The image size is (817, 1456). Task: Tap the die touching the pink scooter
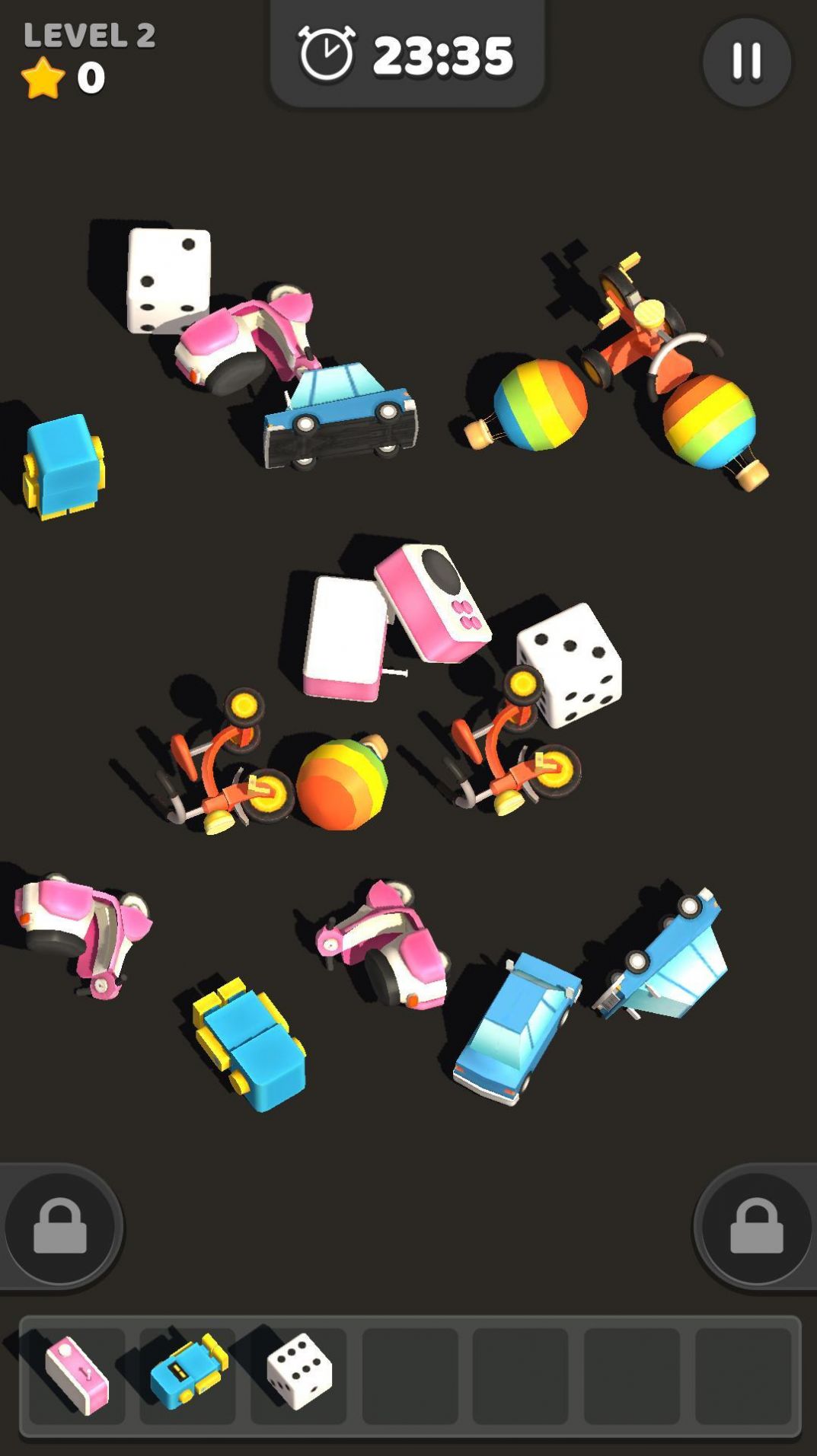pyautogui.click(x=168, y=278)
